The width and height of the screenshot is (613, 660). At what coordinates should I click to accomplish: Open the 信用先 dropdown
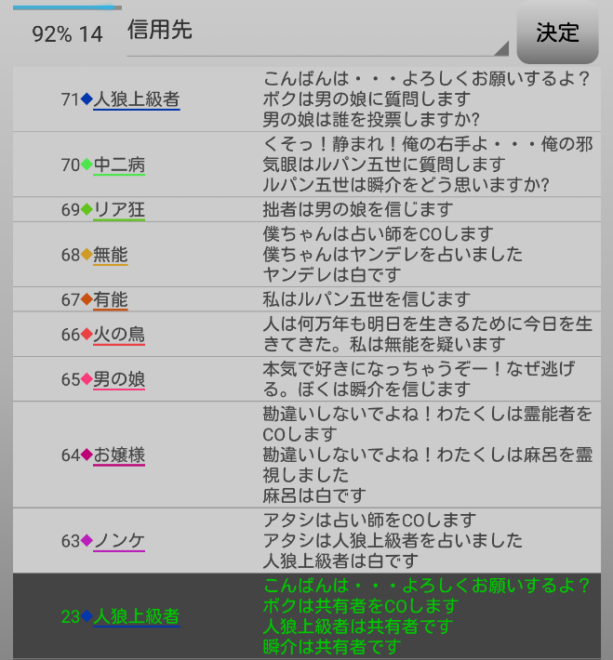coord(318,33)
